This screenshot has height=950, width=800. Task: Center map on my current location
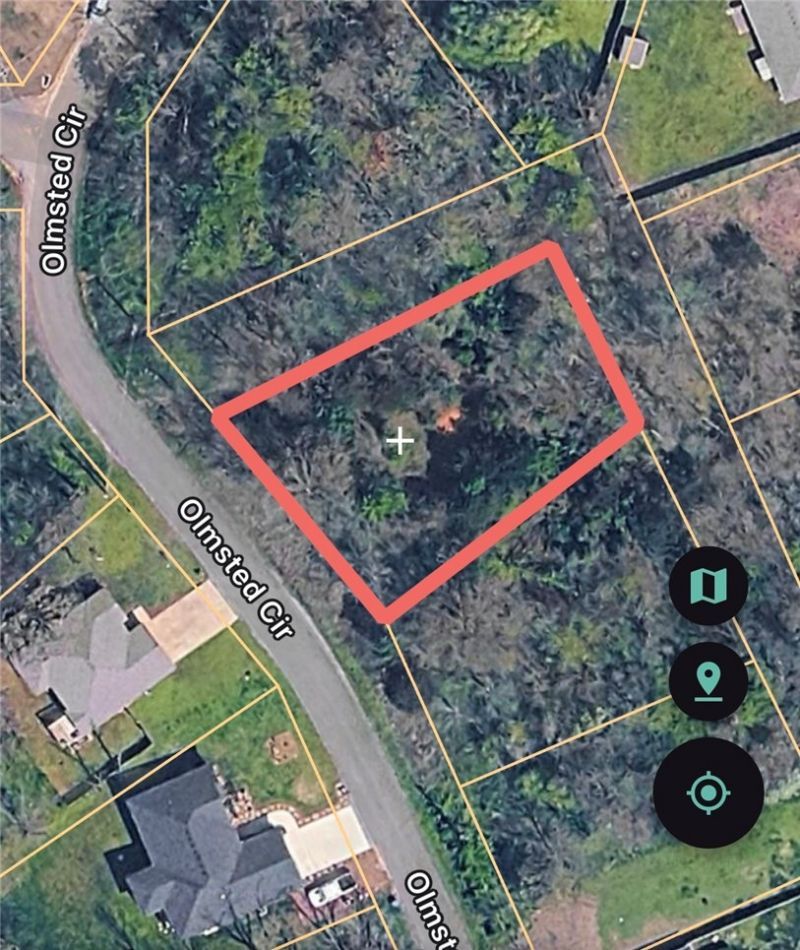(x=708, y=793)
